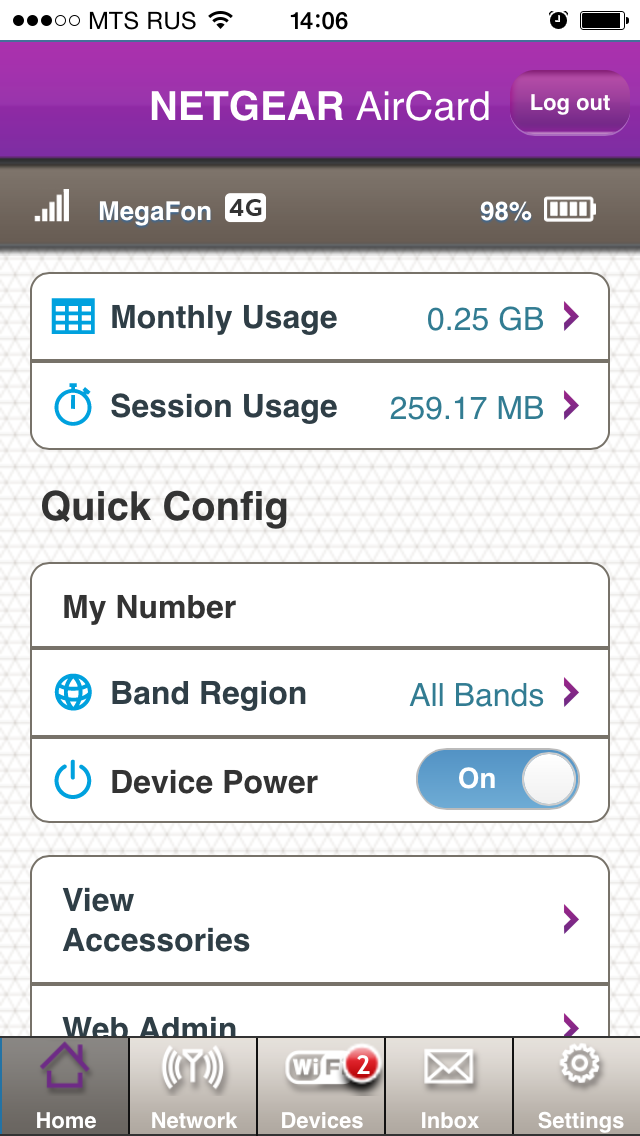
Task: Open the Web Admin row
Action: coord(320,1022)
